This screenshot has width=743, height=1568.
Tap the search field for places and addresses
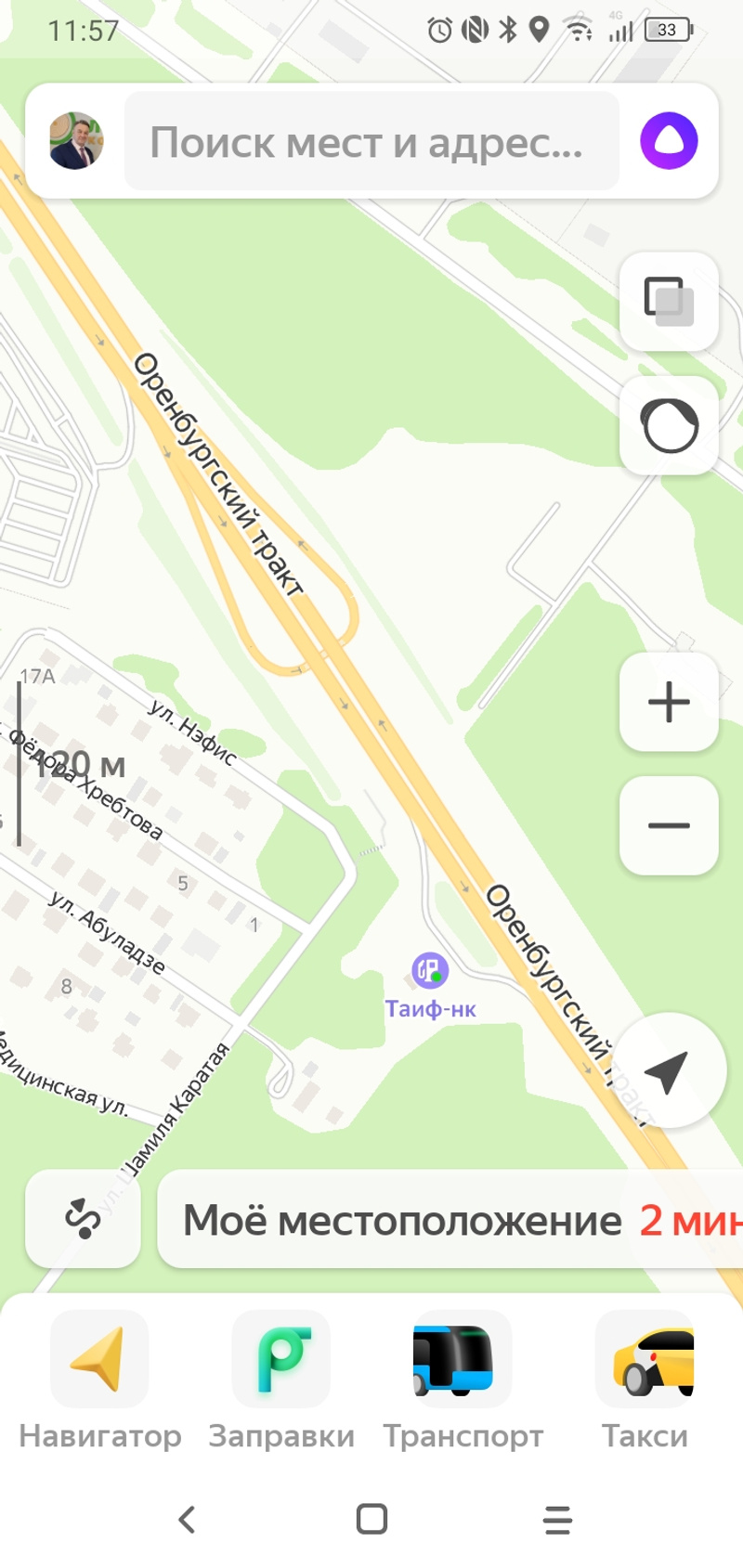point(371,141)
